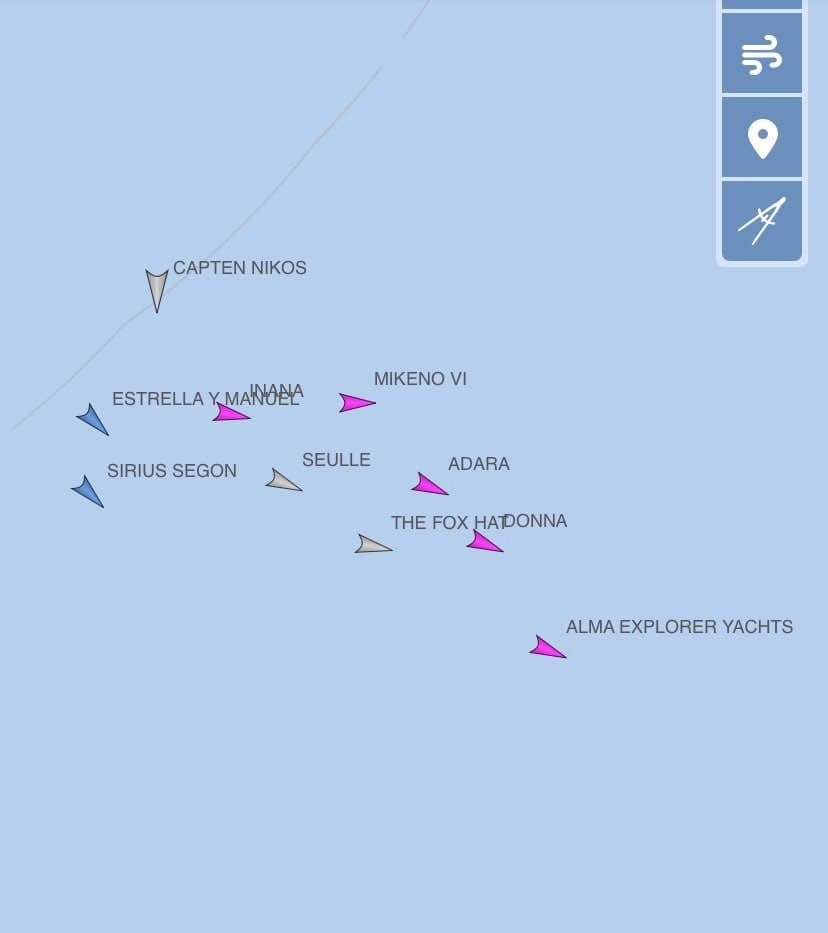Click the SIRIUS SEGON name label

172,471
